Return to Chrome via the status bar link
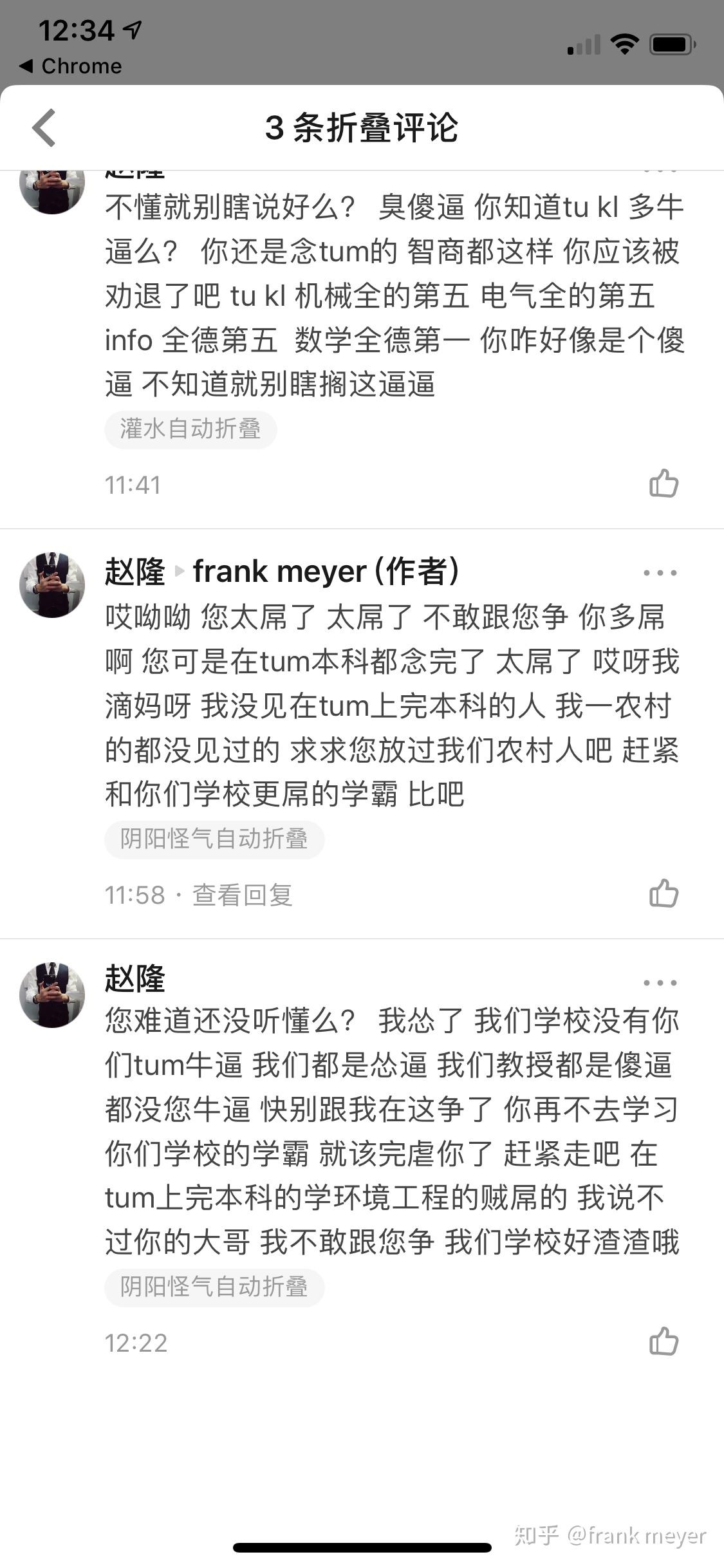Image resolution: width=724 pixels, height=1568 pixels. tap(71, 66)
